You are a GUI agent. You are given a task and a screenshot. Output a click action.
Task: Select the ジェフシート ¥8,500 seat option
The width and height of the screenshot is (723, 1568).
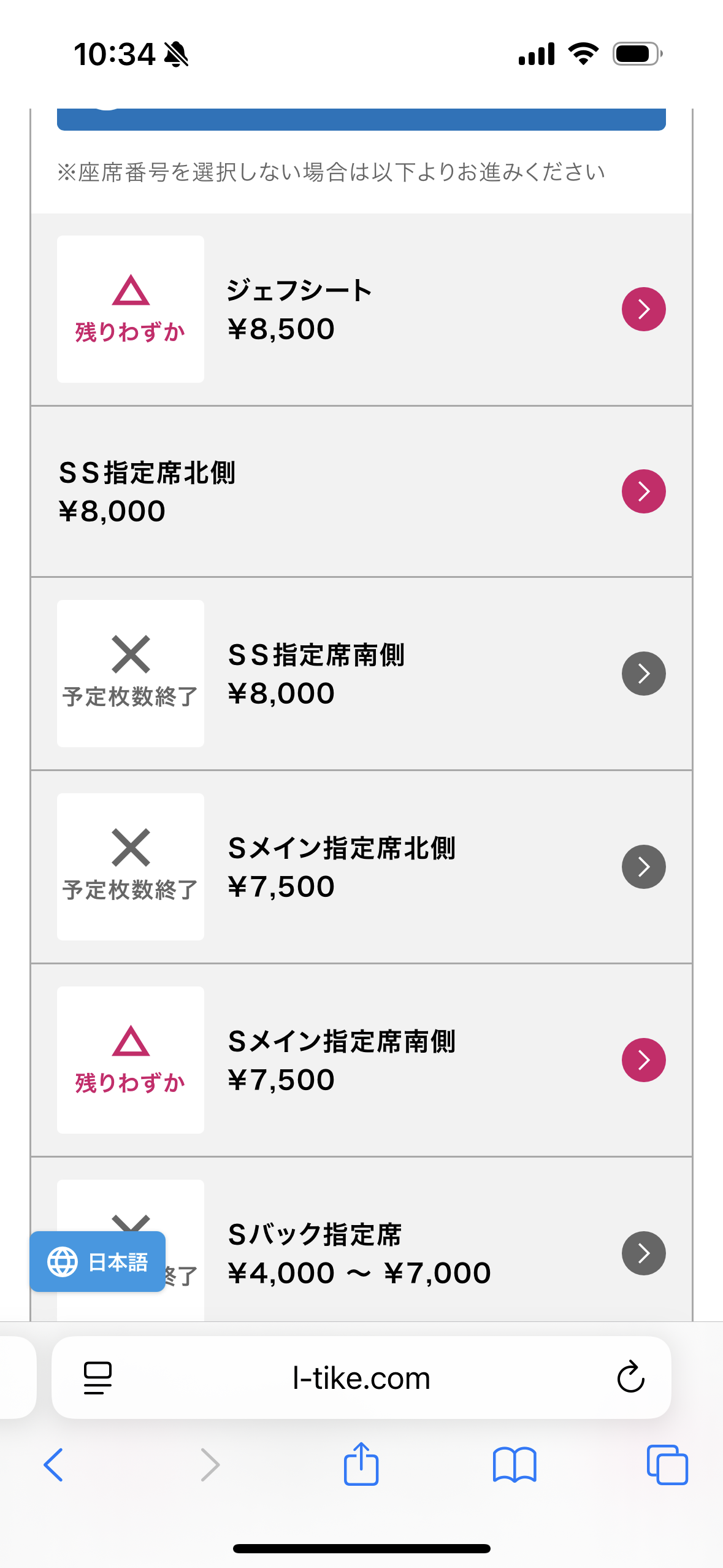coord(643,309)
